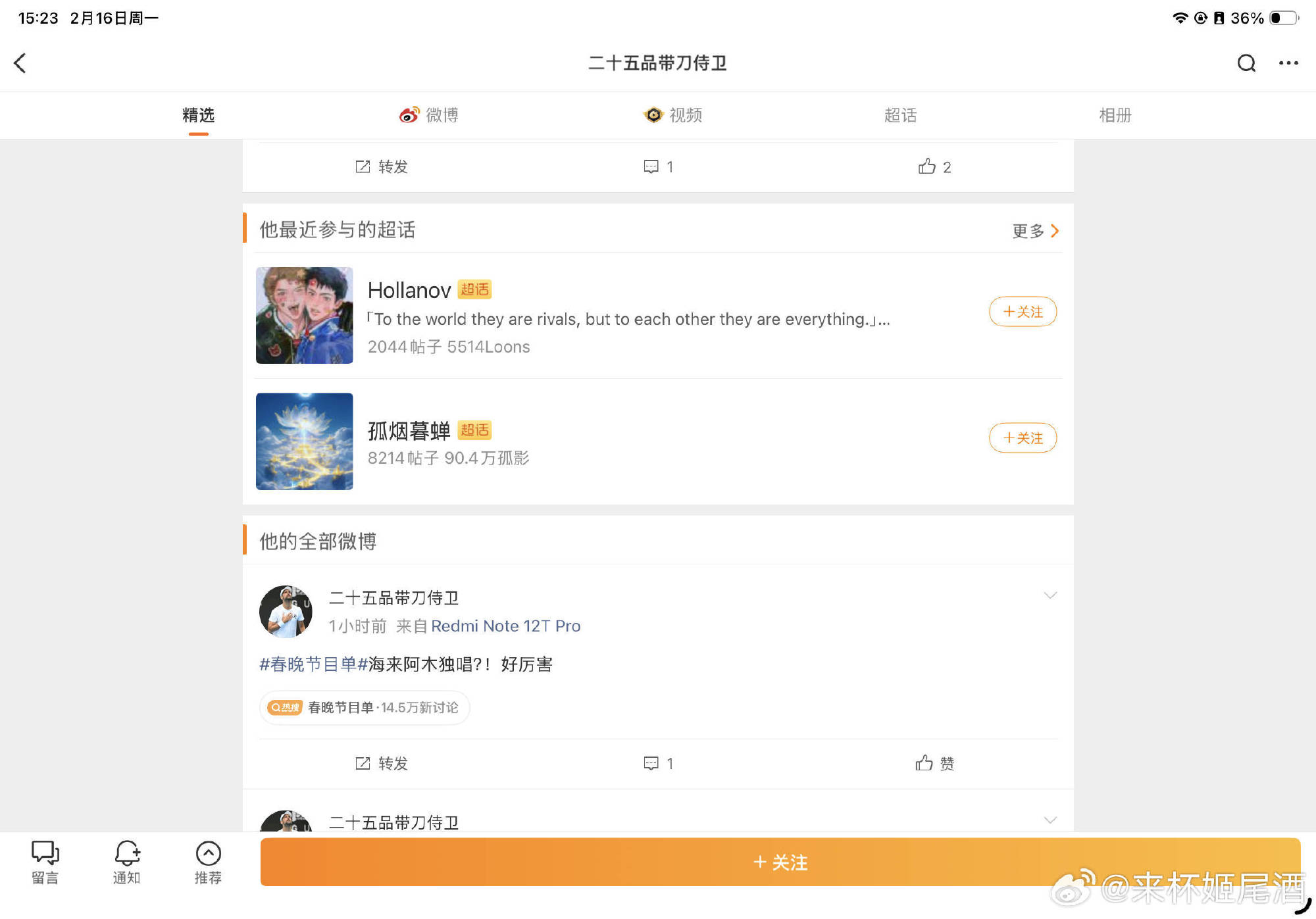View 更多 recent super topics
Viewport: 1316px width, 919px height.
1034,231
